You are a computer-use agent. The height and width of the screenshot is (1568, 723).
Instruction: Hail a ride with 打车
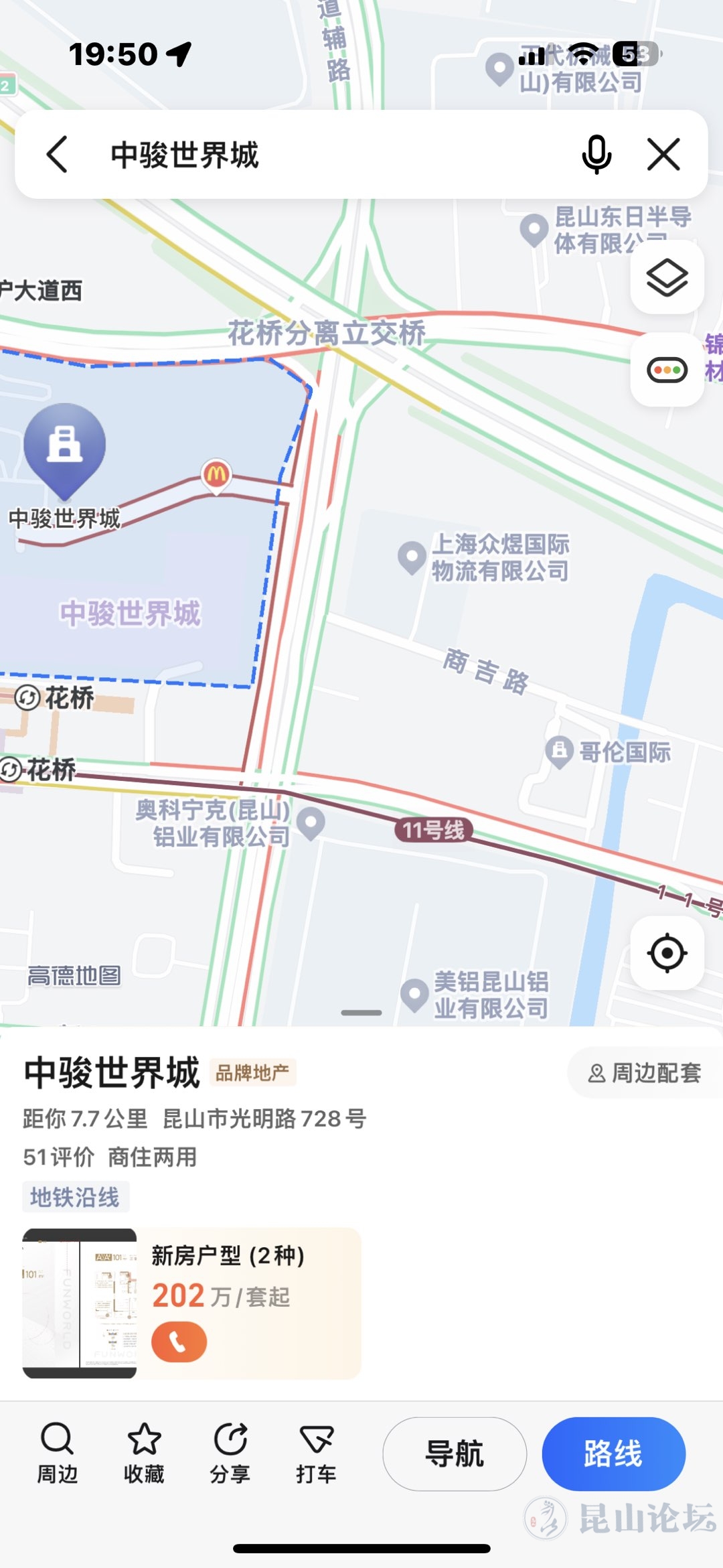click(316, 1453)
